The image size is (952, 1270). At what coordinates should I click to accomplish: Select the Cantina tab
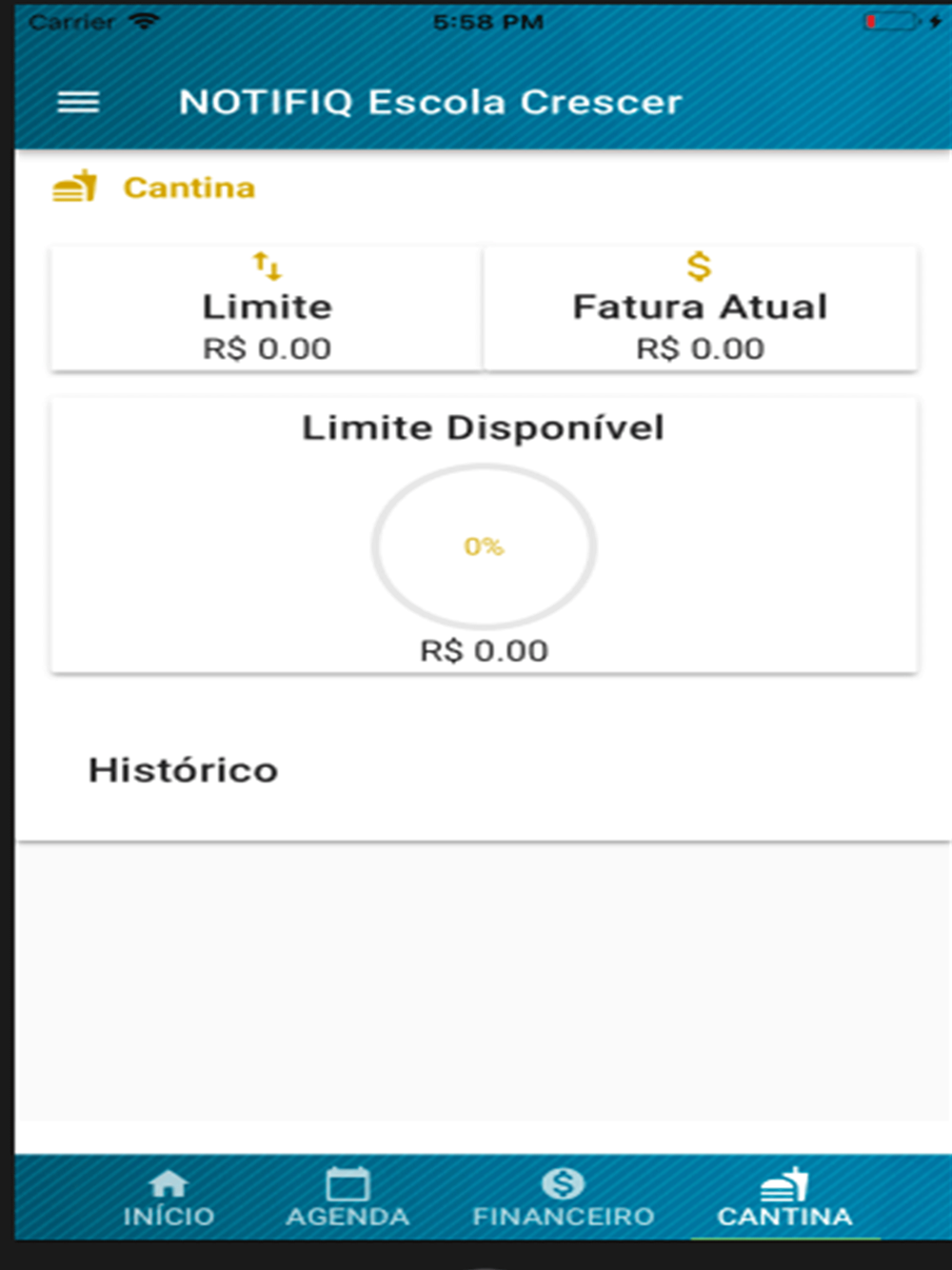tap(784, 1198)
